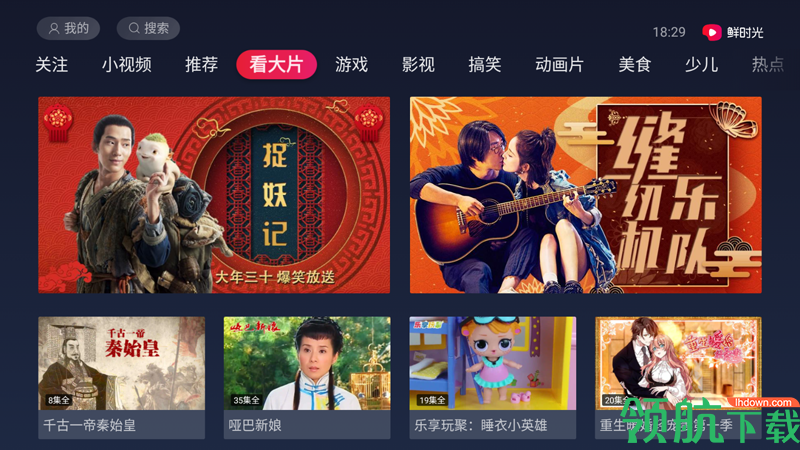Select the 动画片 tab
Screen dimensions: 800x450
pos(559,65)
